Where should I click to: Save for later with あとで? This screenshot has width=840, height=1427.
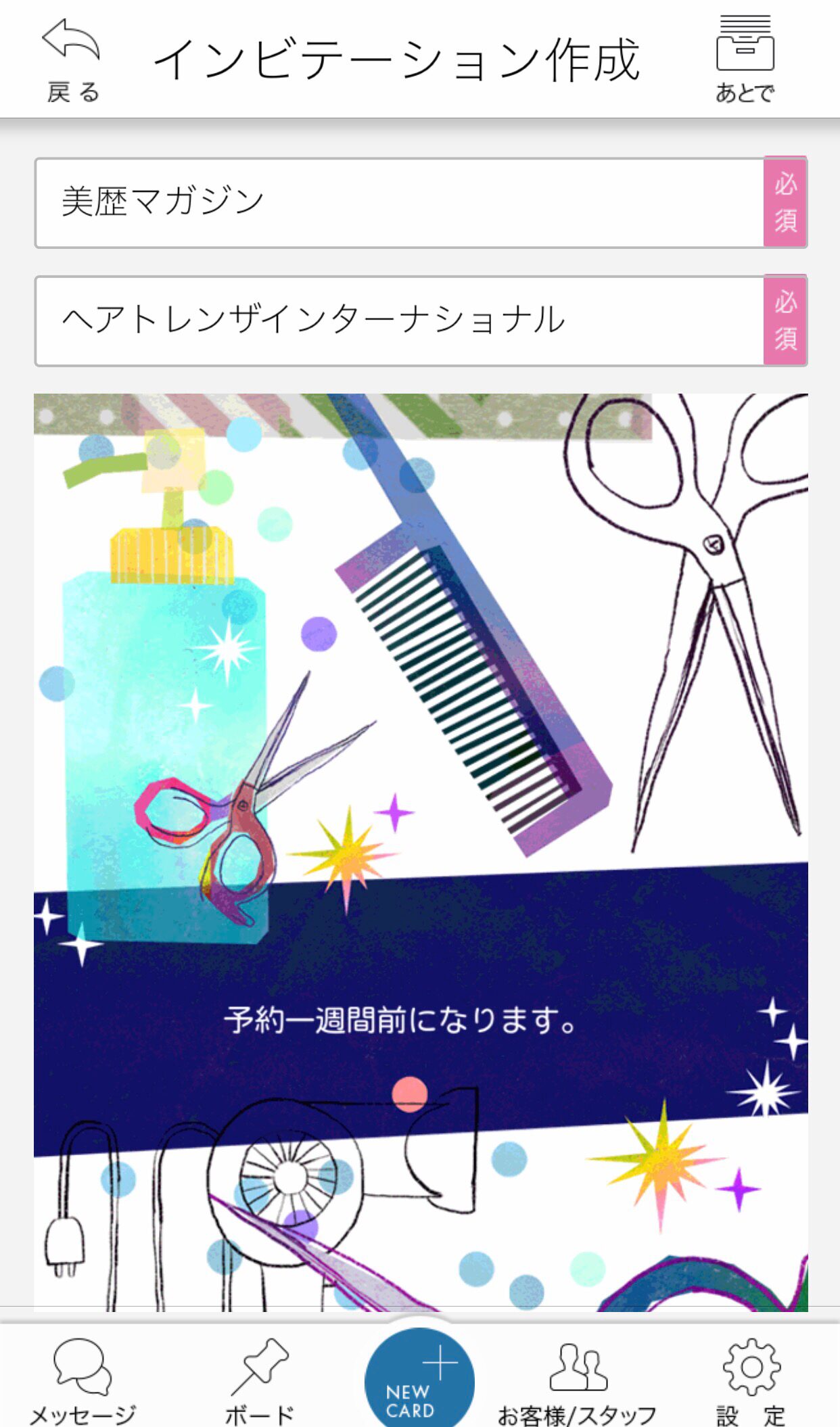(745, 60)
